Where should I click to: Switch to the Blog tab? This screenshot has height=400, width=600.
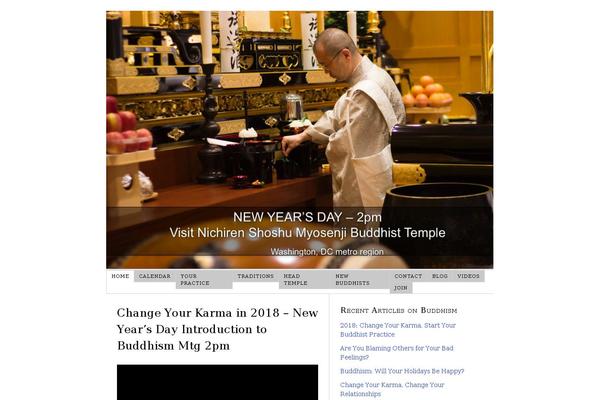click(439, 276)
